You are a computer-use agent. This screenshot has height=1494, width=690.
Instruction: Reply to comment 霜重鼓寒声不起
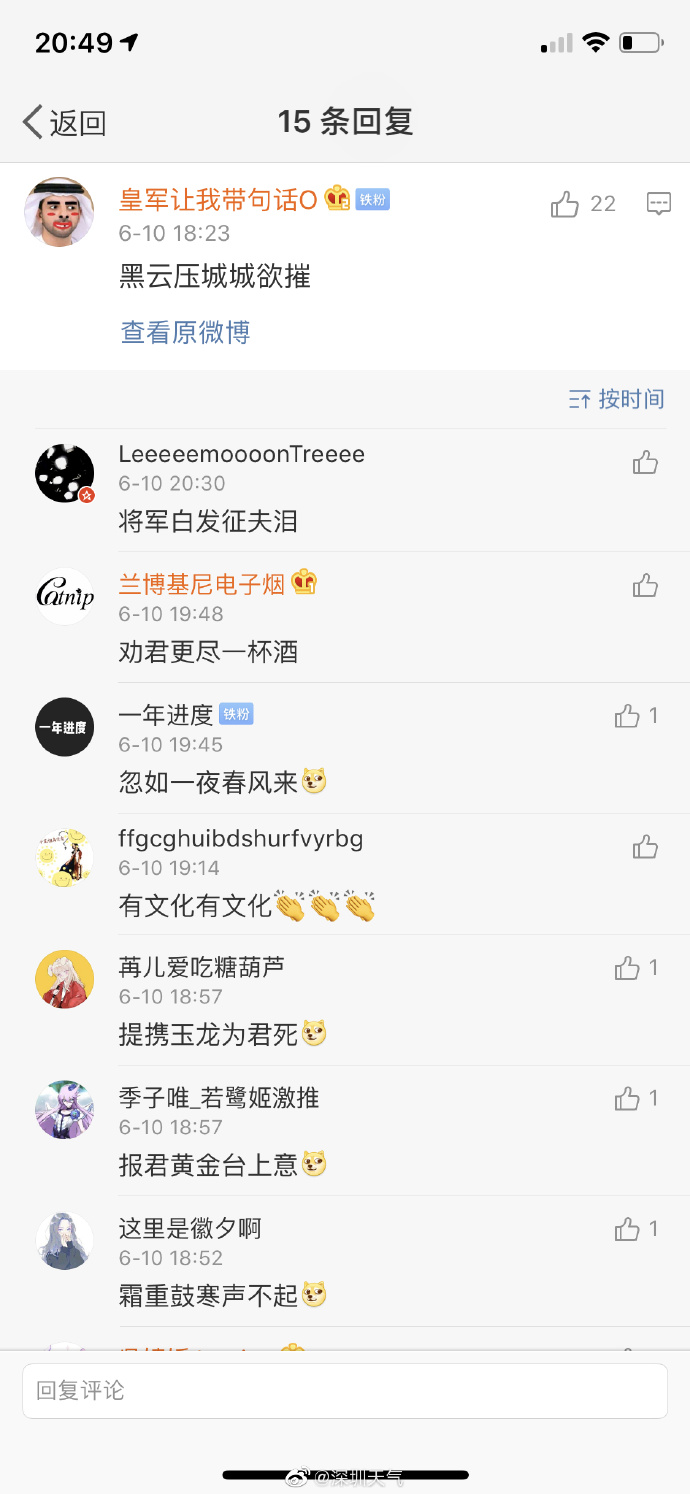(208, 1296)
